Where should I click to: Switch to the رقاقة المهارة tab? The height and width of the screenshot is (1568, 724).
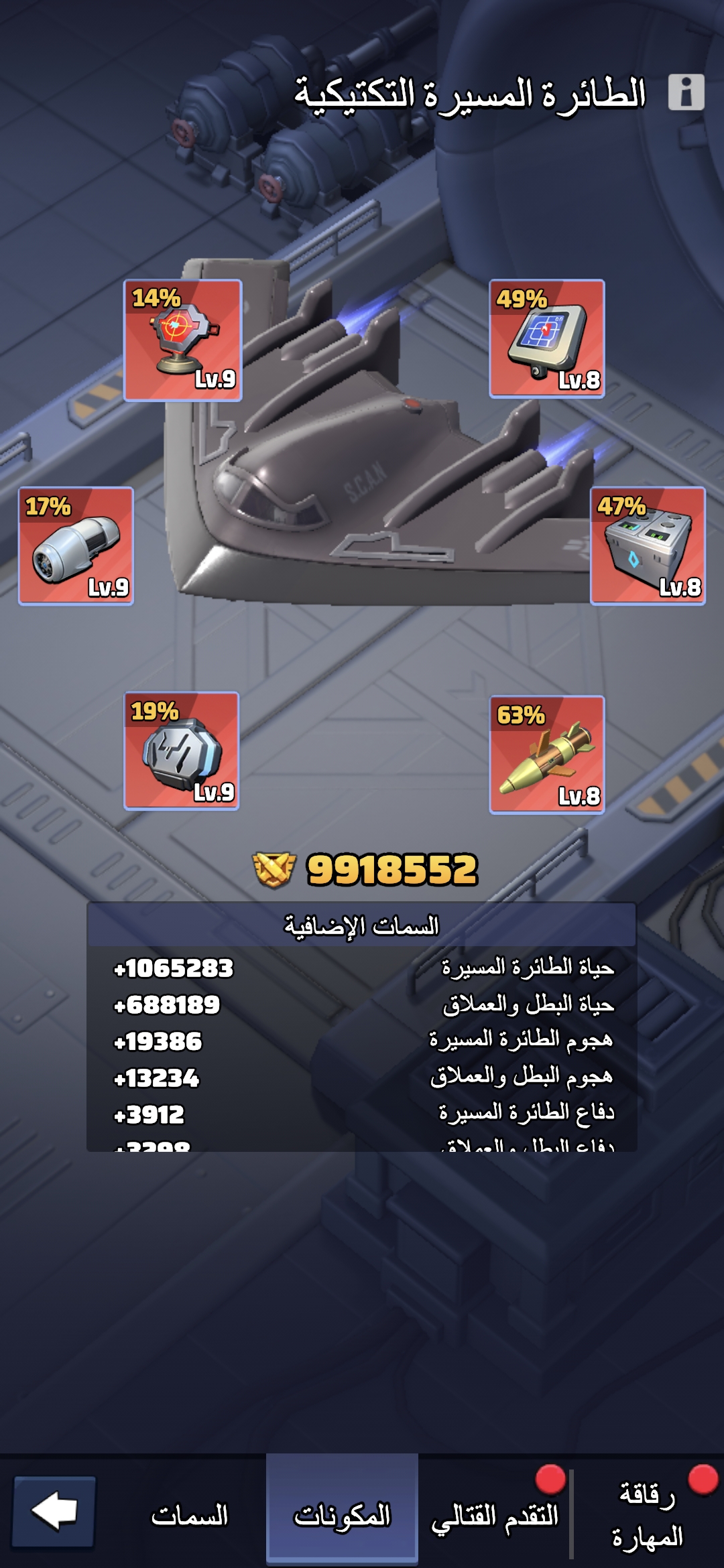[648, 1516]
